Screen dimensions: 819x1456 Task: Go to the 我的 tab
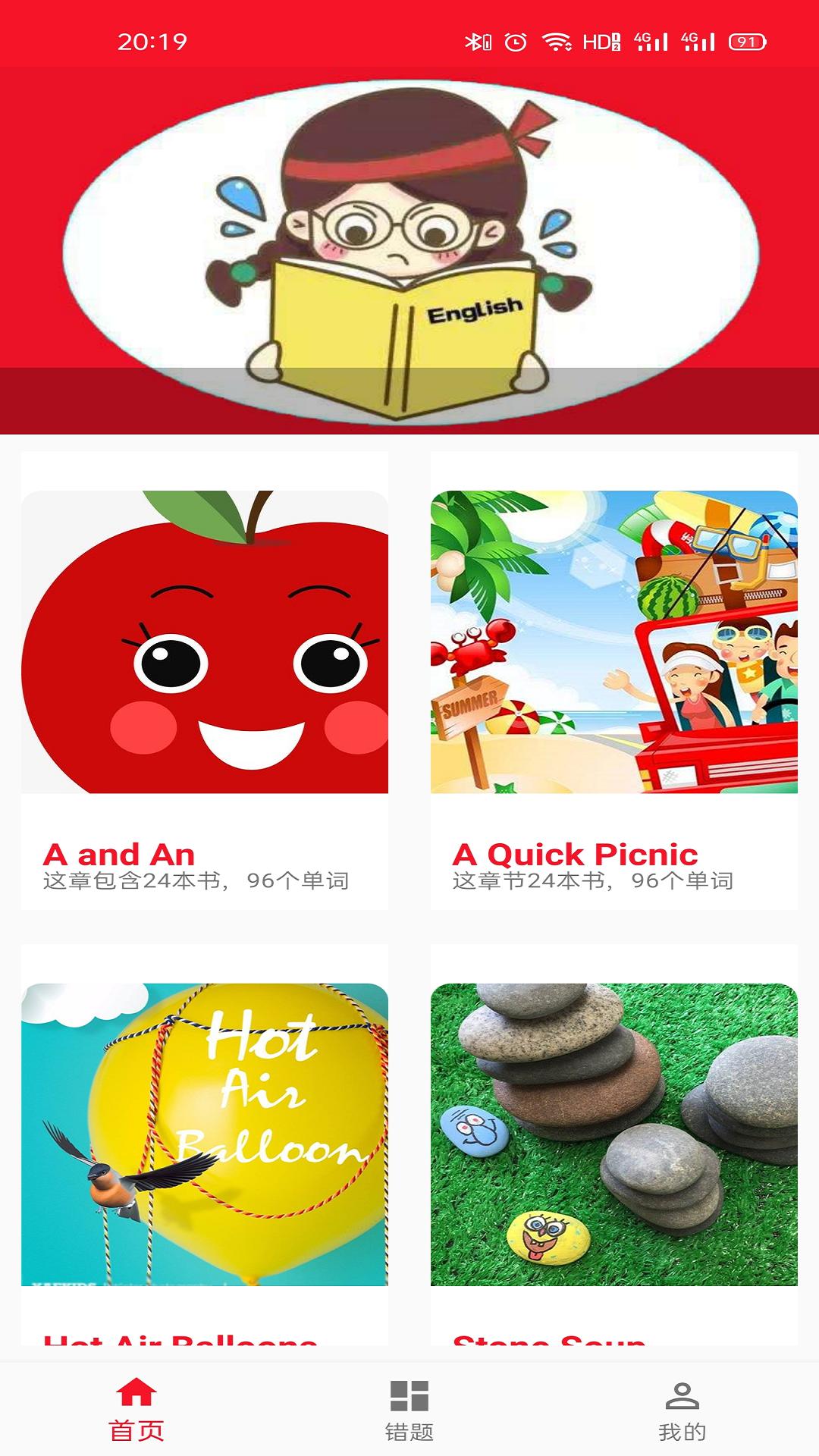point(682,1410)
